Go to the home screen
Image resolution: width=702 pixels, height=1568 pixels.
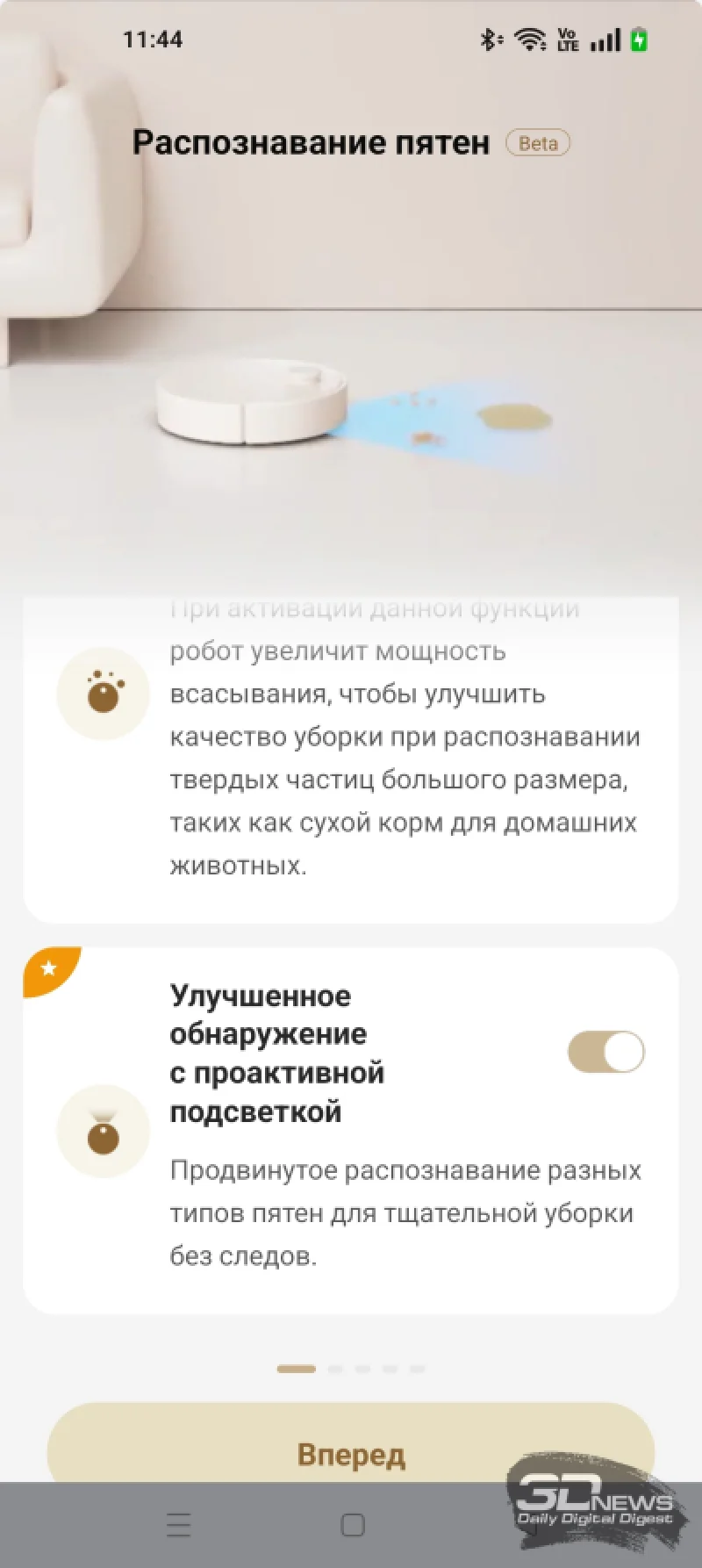click(352, 1525)
